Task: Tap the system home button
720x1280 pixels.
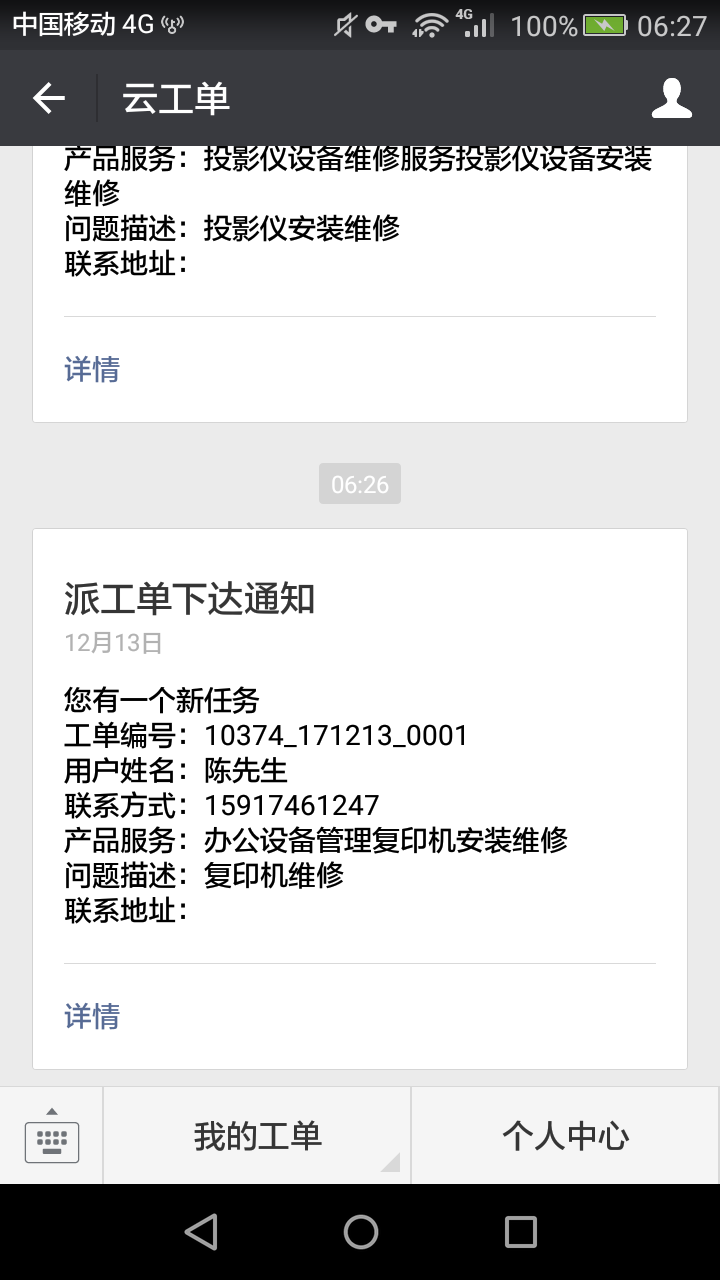Action: pos(360,1232)
